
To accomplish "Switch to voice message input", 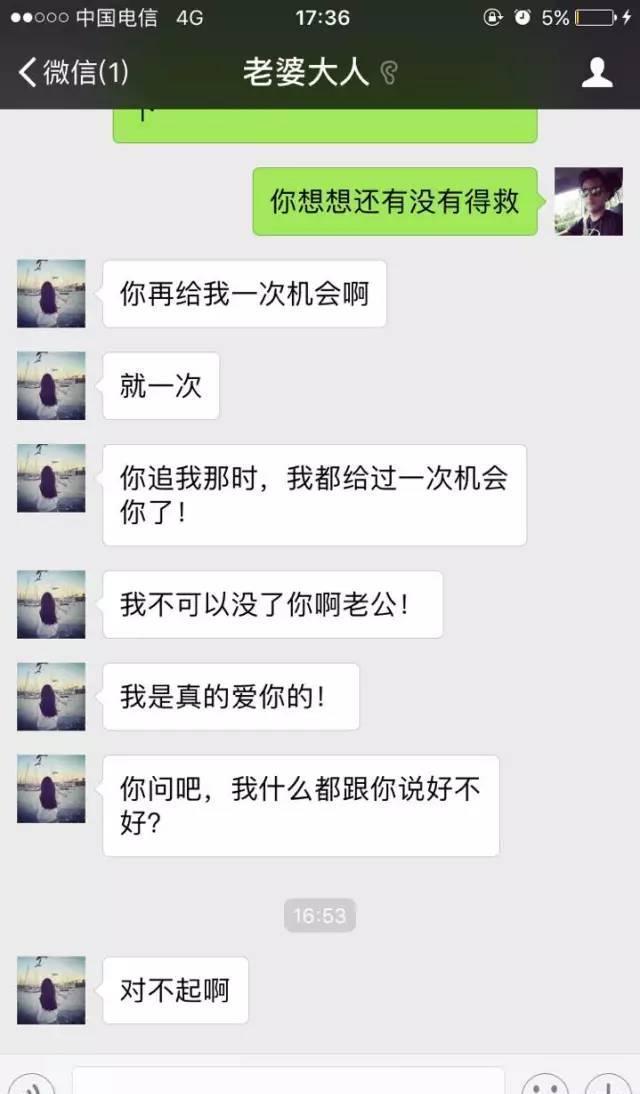I will (36, 1086).
